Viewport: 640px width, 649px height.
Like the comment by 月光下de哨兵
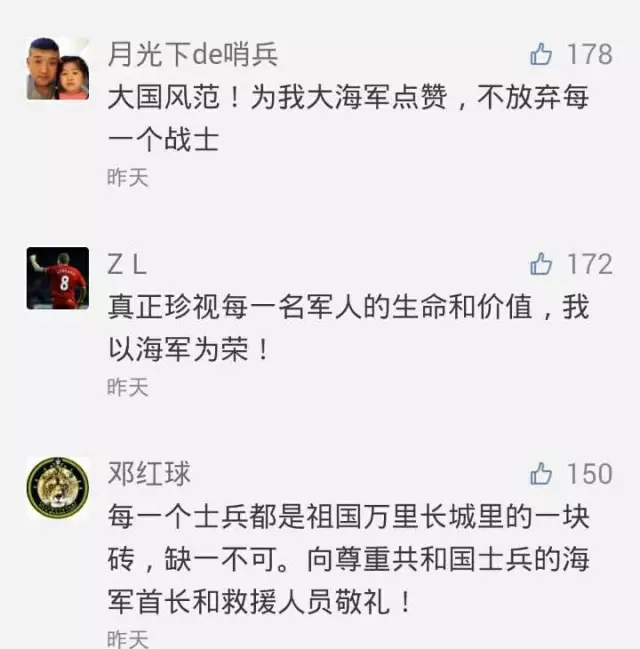[x=541, y=54]
